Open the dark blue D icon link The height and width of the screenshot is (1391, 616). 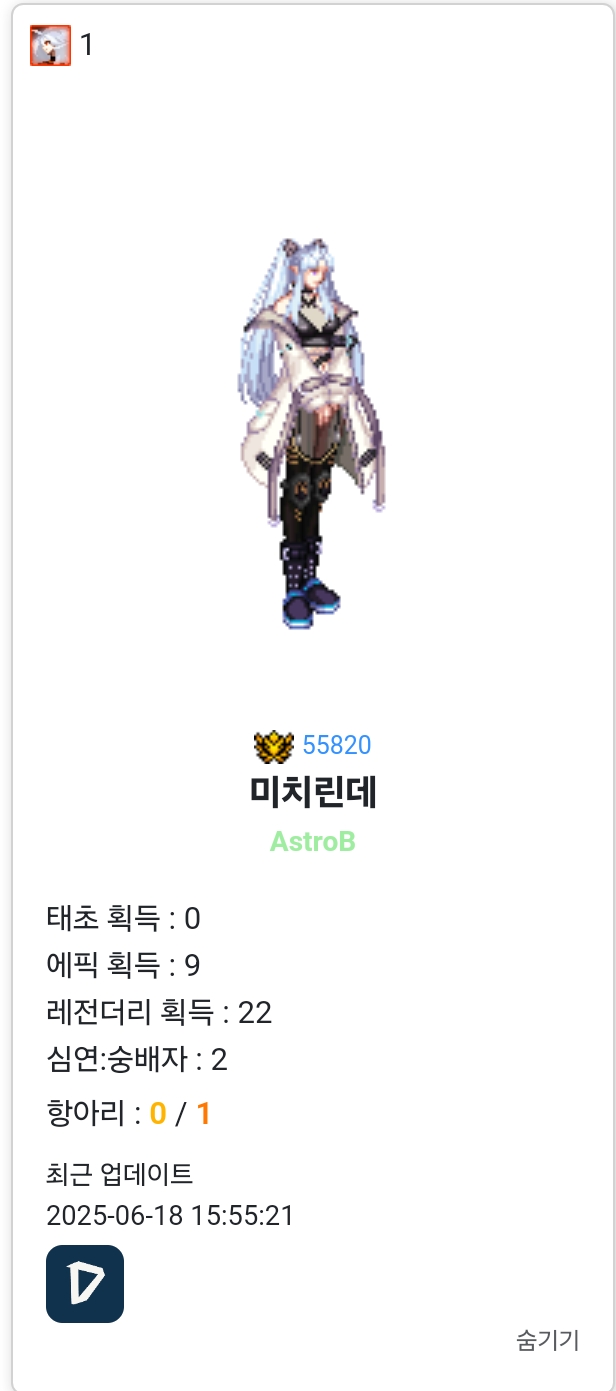[85, 1283]
